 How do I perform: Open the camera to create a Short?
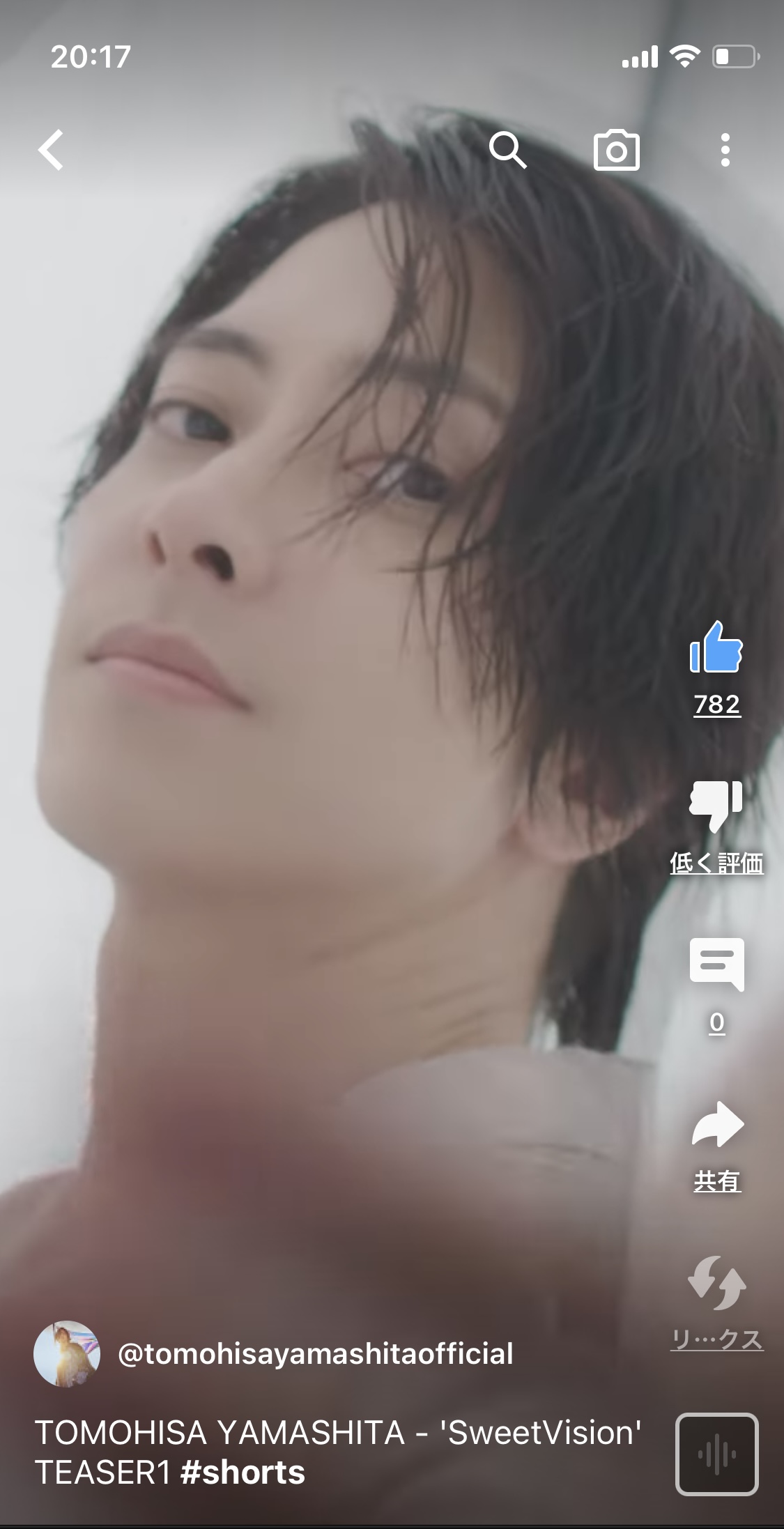[x=616, y=150]
